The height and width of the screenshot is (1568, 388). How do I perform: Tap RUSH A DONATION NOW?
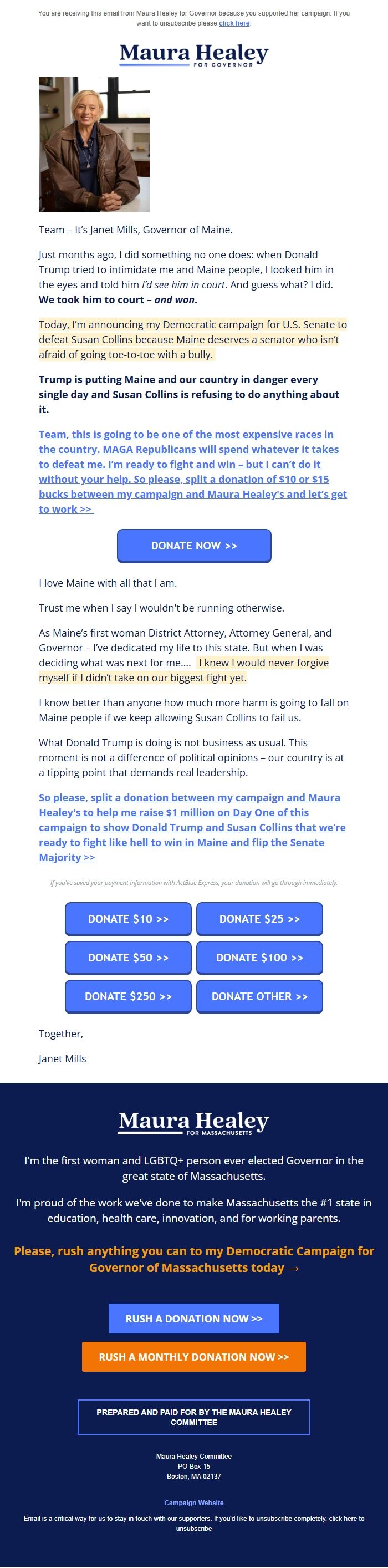[194, 1318]
